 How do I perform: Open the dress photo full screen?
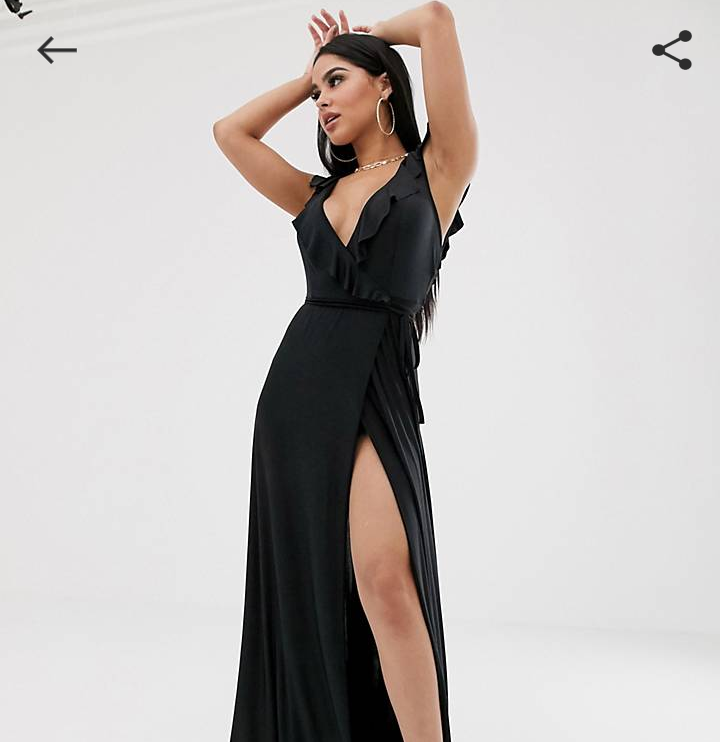point(360,400)
